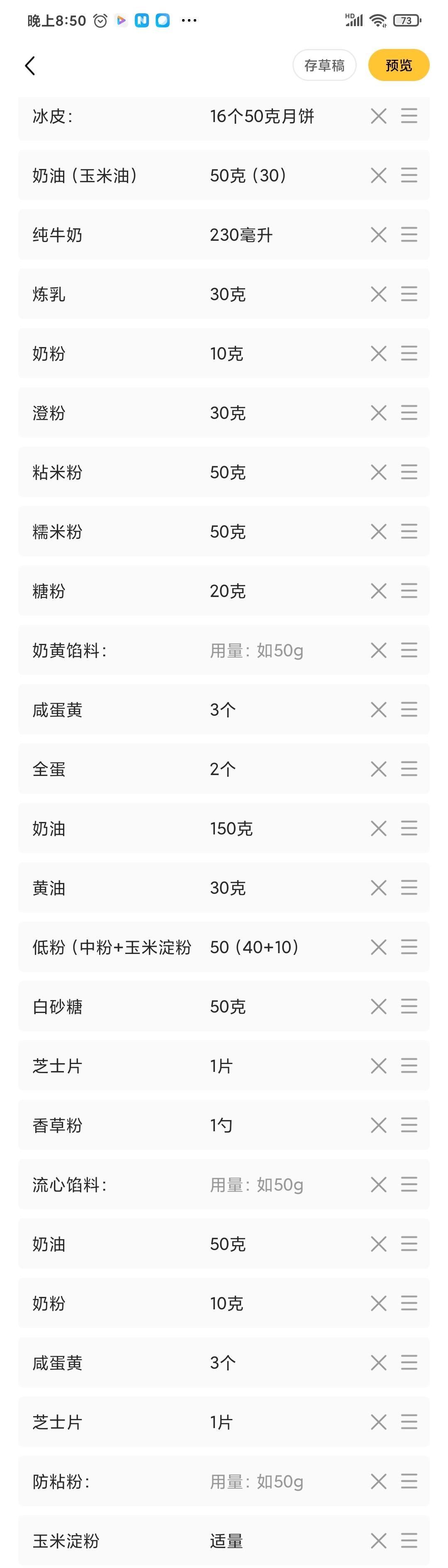Delete the 纯牛奶 ingredient row
This screenshot has height=1568, width=448.
tap(378, 235)
